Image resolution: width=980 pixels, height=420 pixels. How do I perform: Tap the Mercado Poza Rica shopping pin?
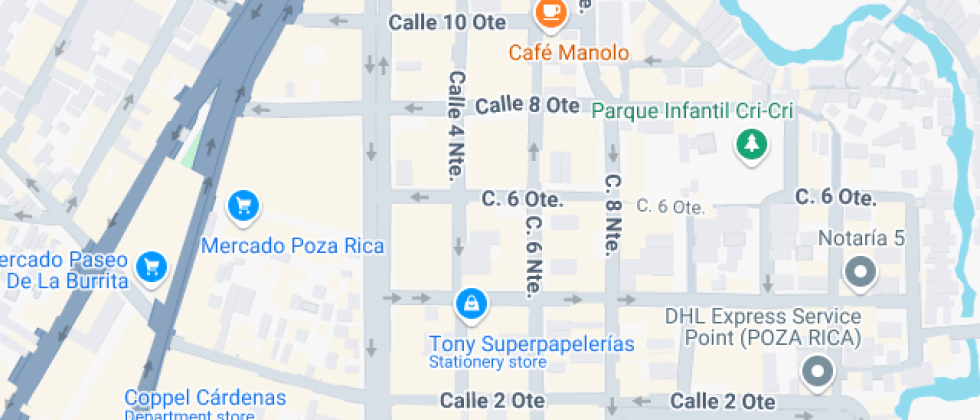pyautogui.click(x=243, y=207)
